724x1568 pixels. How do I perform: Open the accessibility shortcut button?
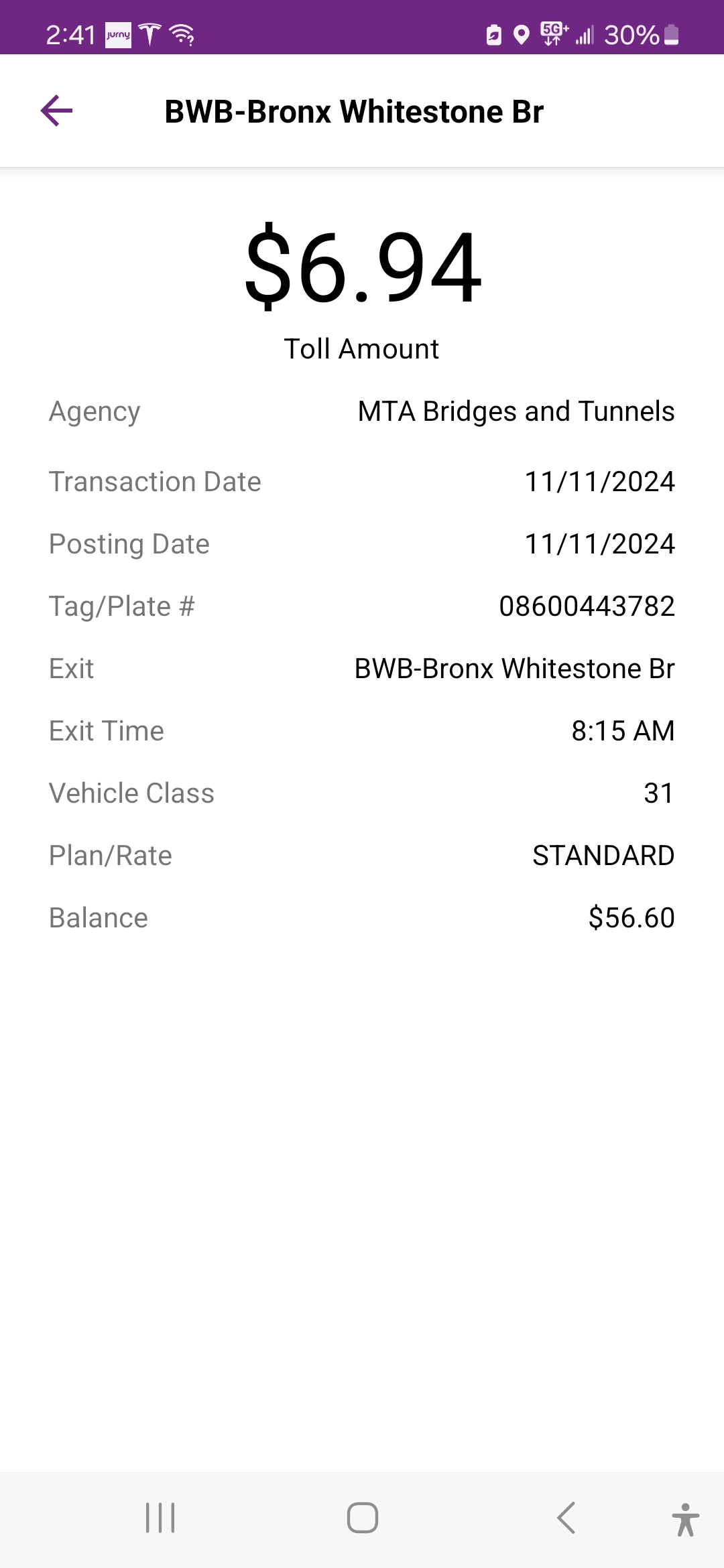(685, 1519)
